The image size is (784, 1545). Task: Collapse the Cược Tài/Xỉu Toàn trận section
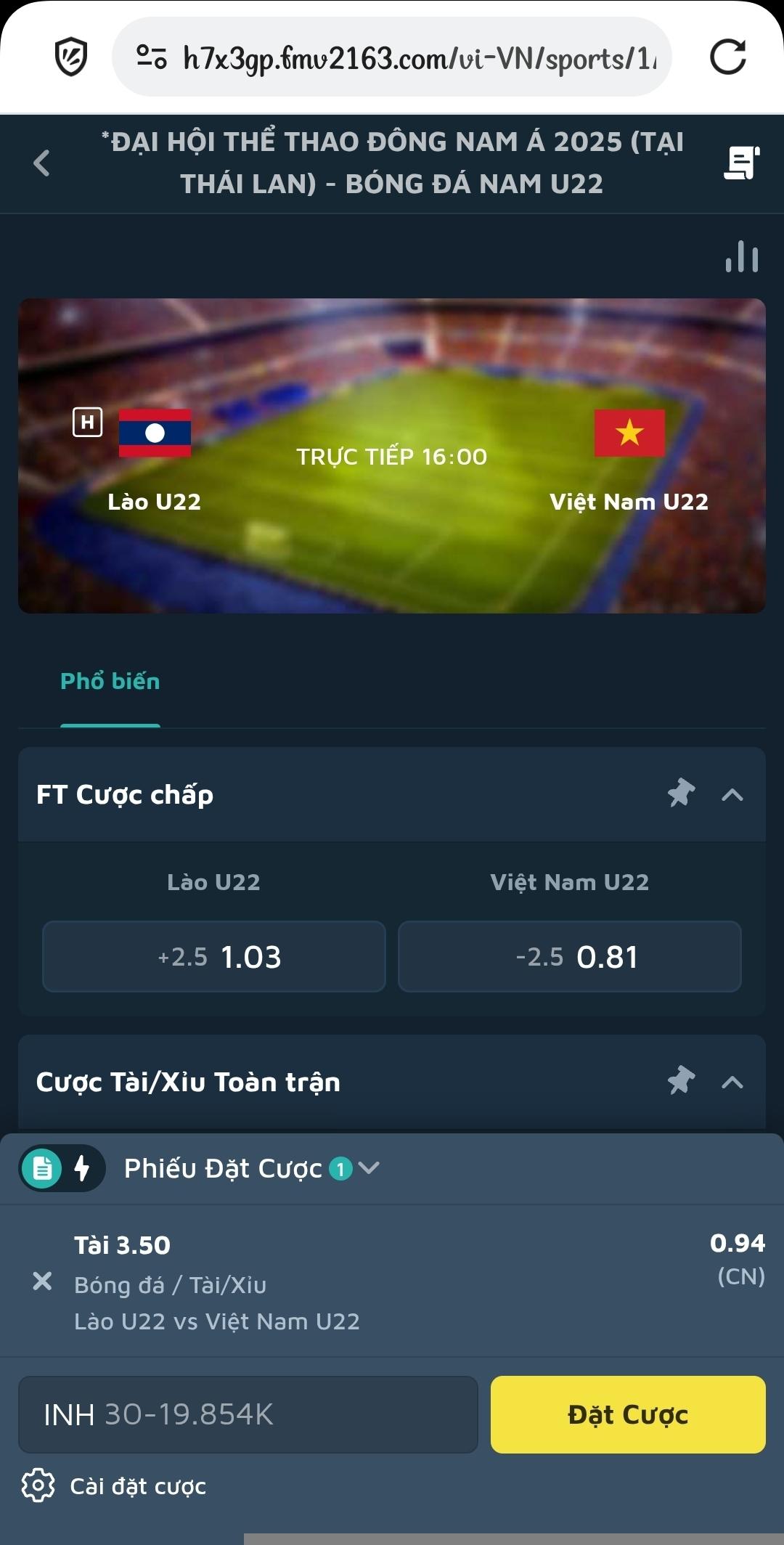[x=732, y=1082]
